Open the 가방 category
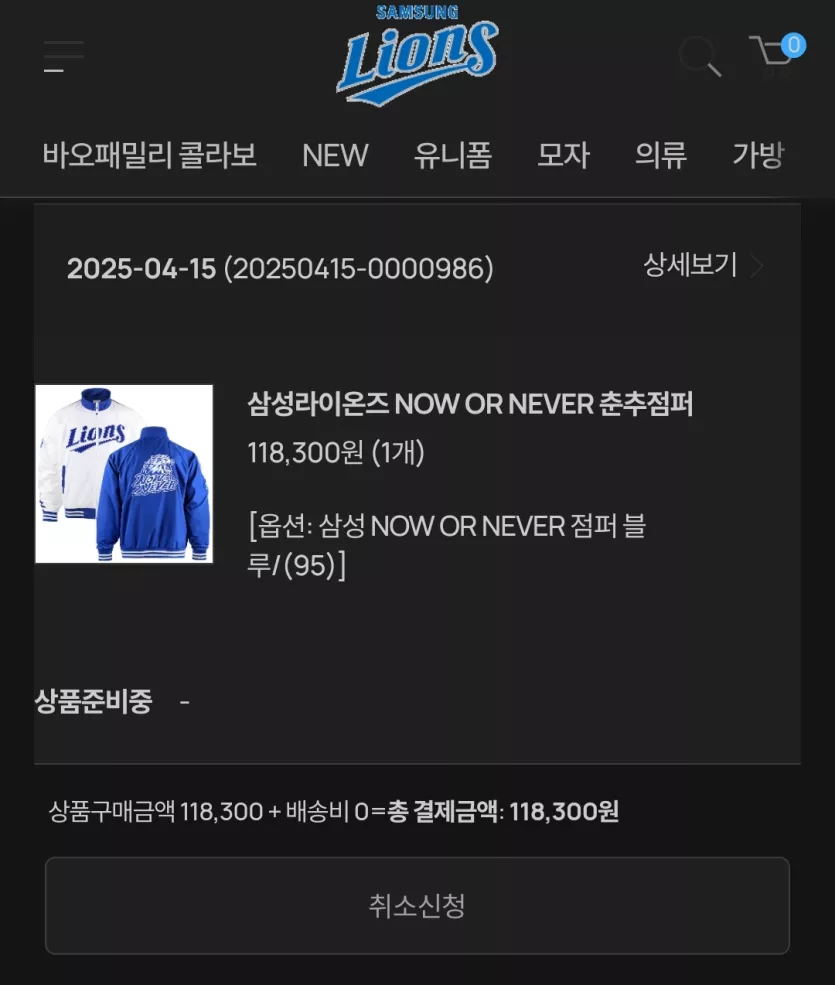Viewport: 835px width, 985px height. 758,155
